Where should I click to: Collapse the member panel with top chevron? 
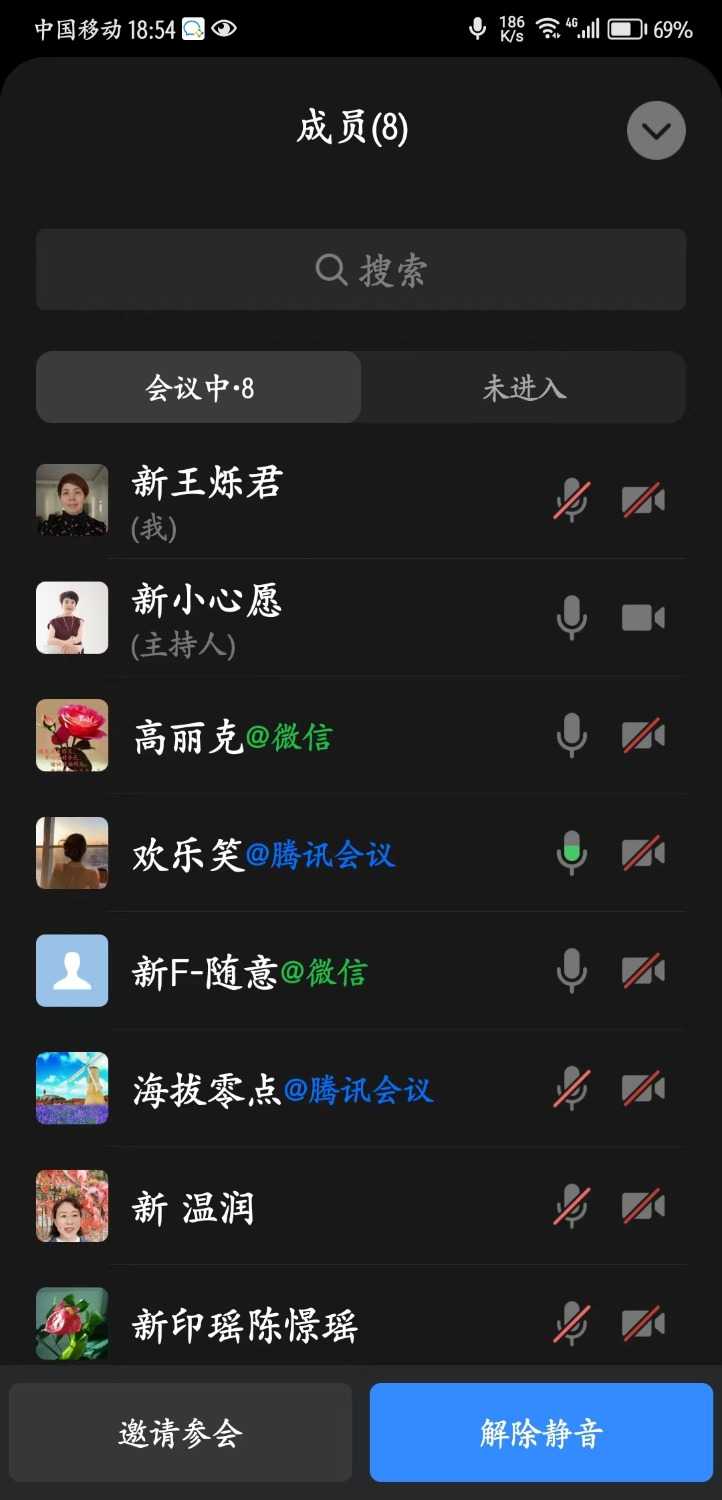[656, 130]
